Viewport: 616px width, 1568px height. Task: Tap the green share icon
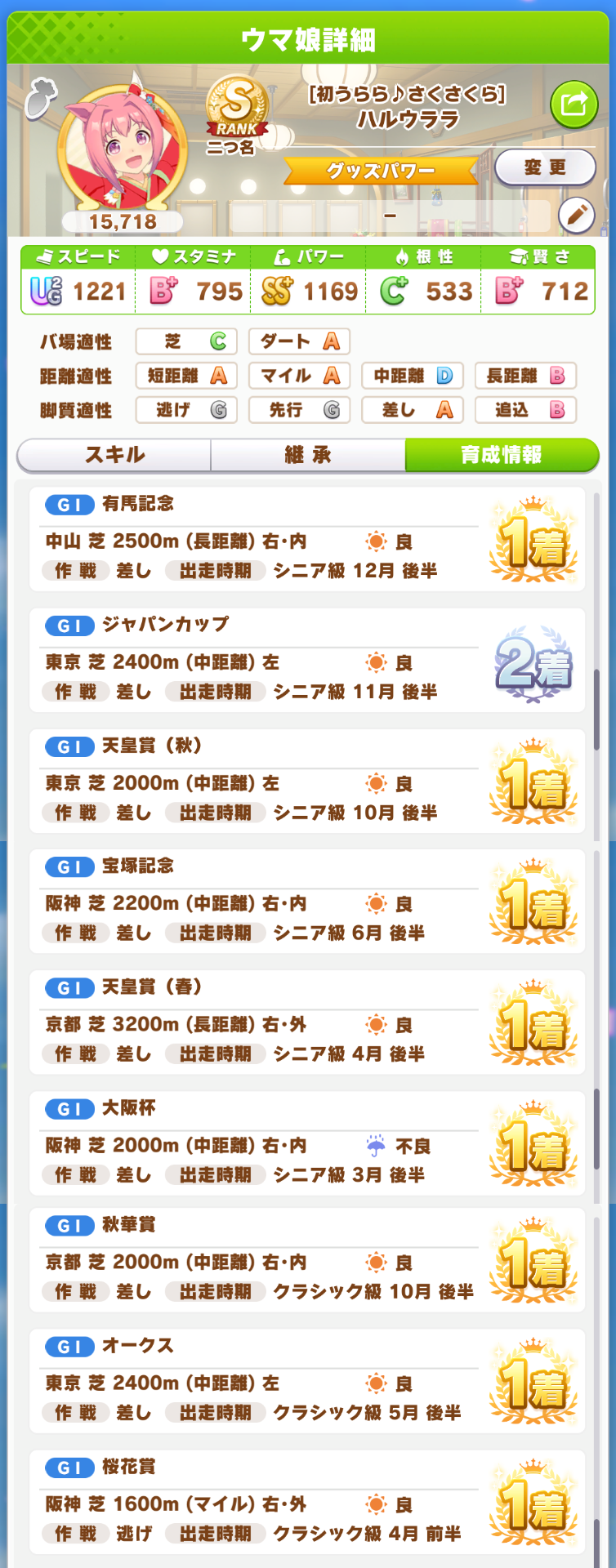tap(574, 104)
